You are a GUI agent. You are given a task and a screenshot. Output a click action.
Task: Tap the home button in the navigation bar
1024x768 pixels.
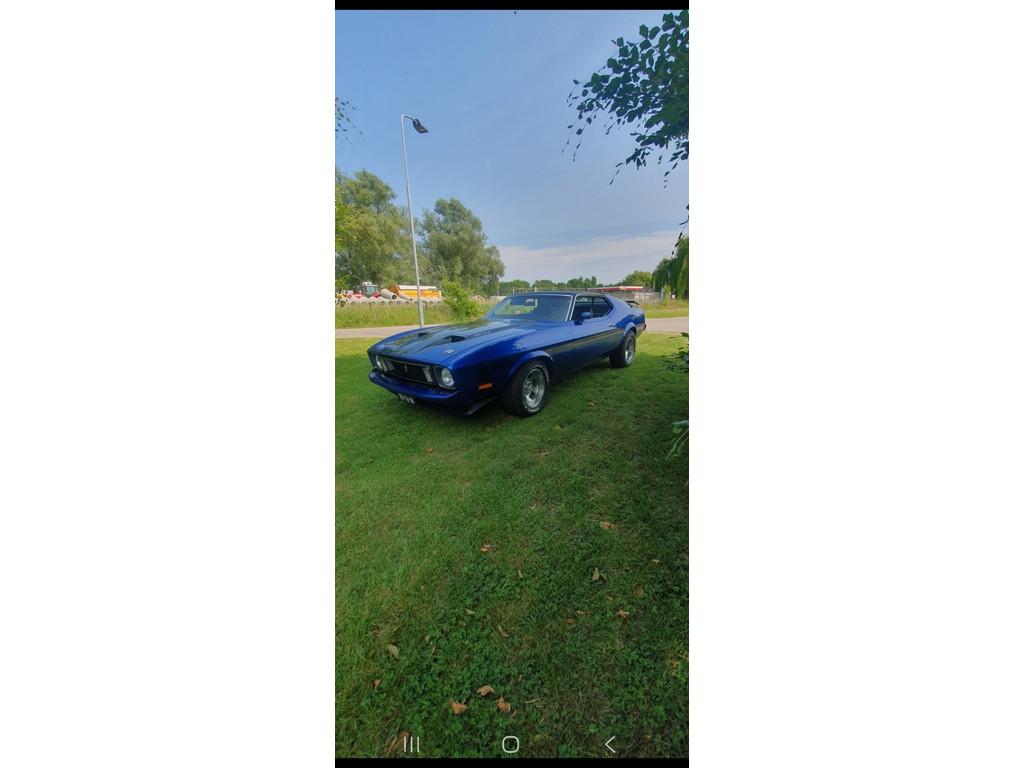510,744
